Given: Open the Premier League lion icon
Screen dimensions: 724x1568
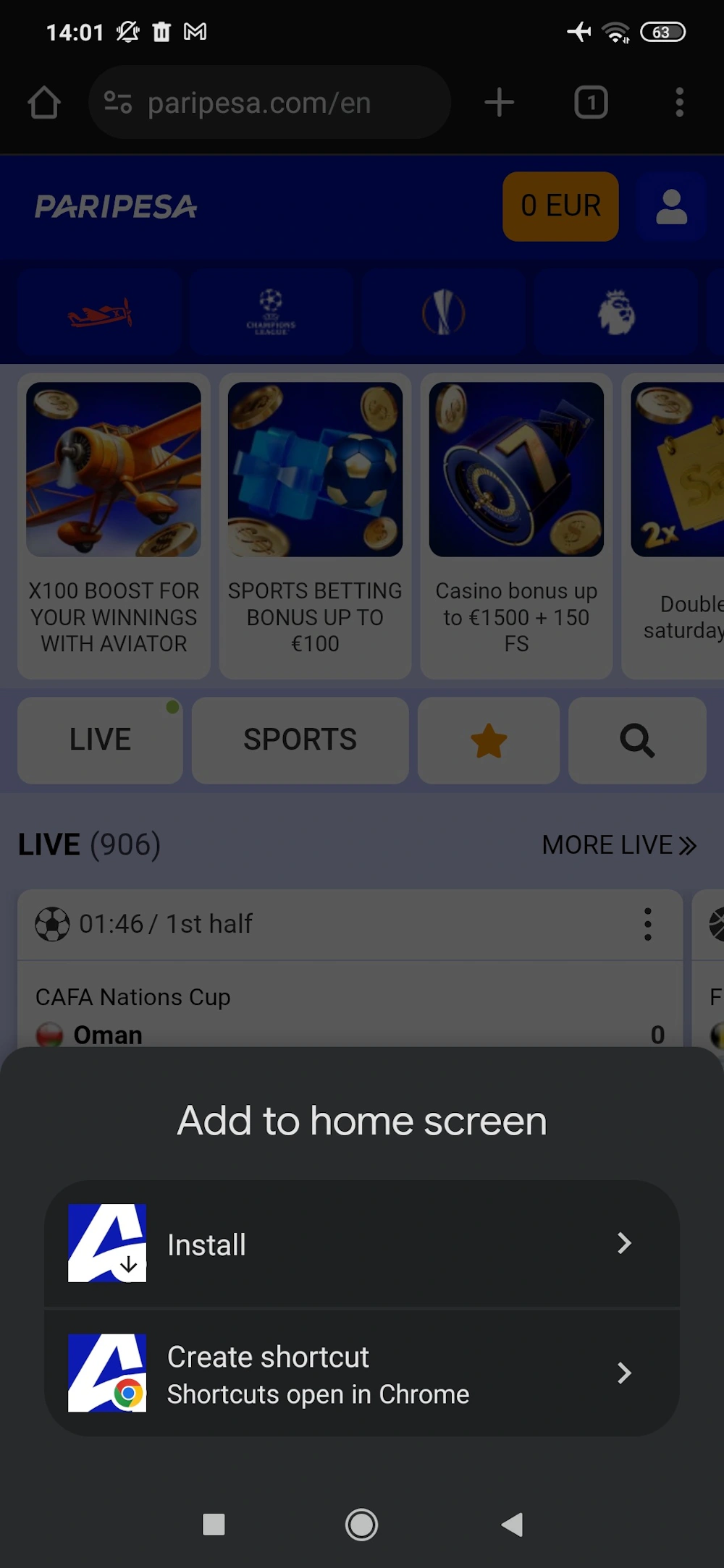Looking at the screenshot, I should point(616,313).
